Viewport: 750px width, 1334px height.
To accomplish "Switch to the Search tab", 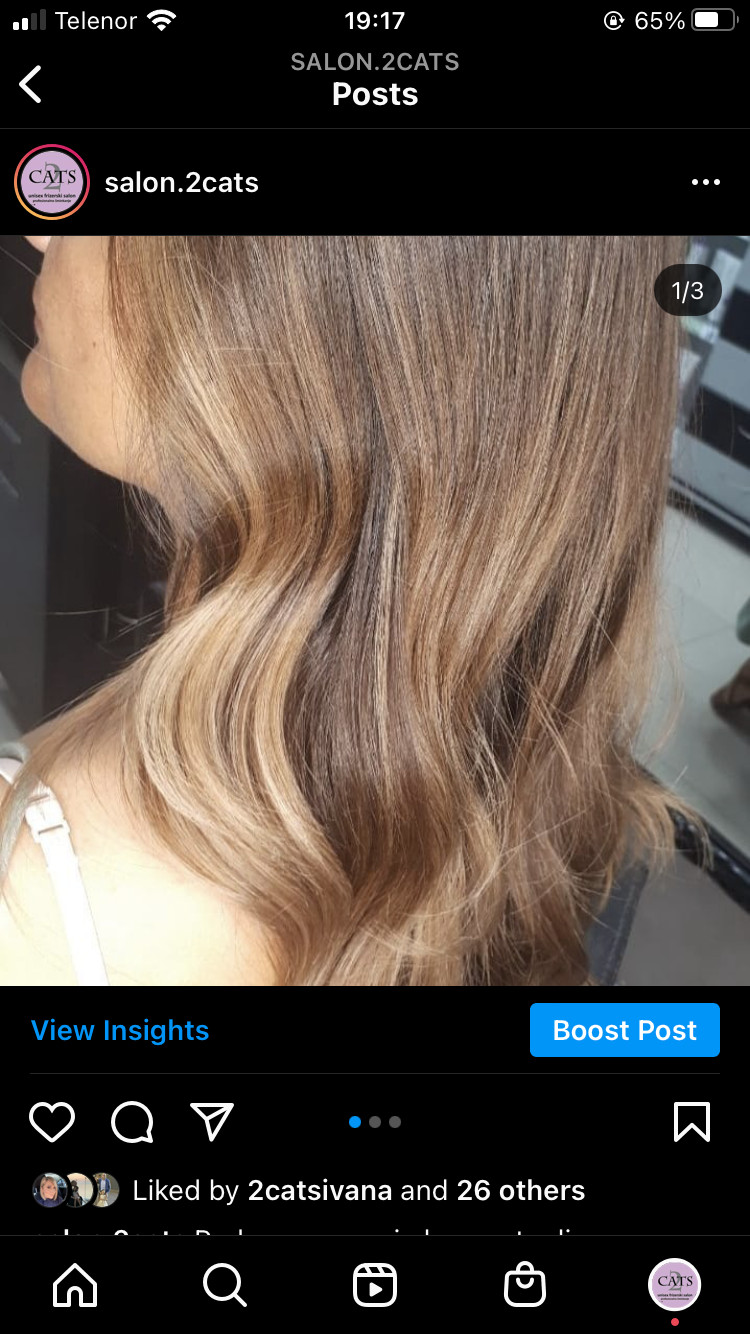I will pos(225,1285).
